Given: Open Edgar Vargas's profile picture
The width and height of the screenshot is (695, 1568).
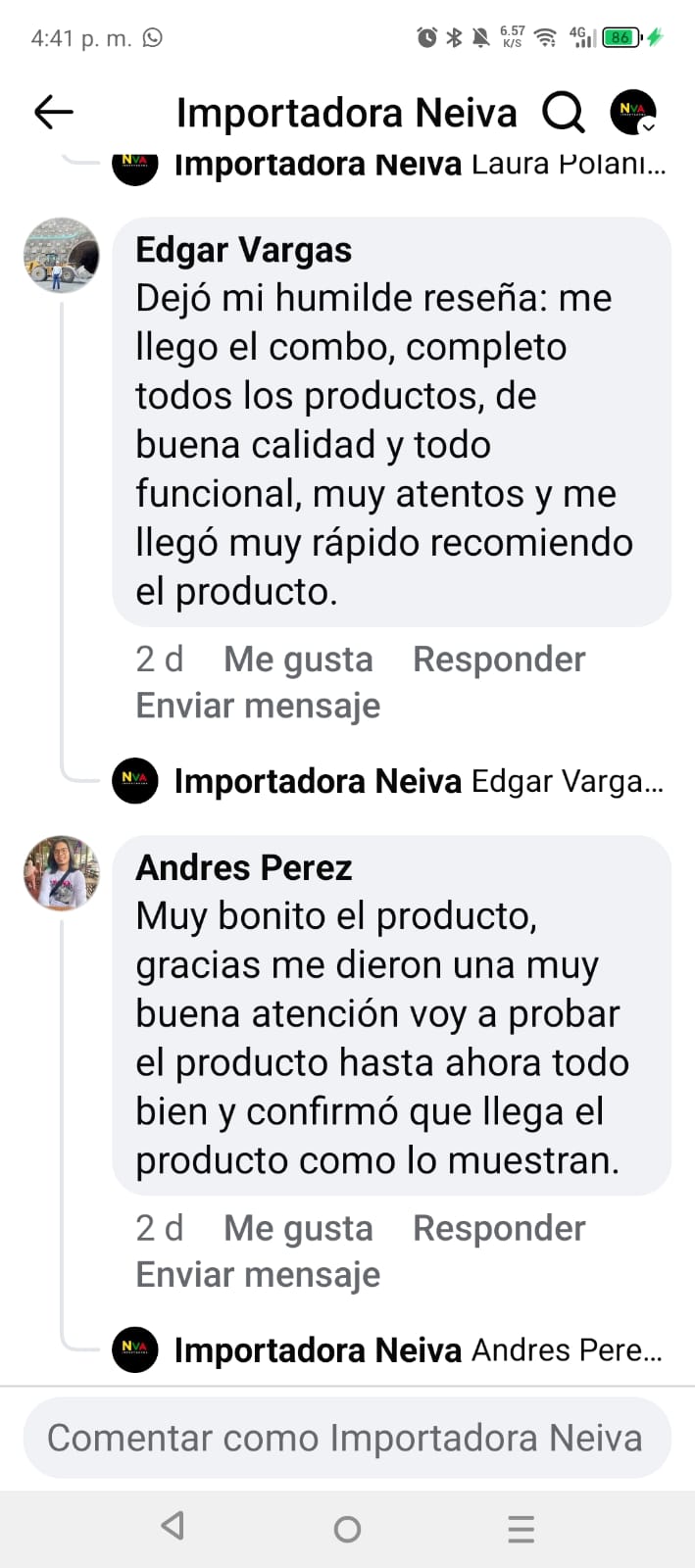Looking at the screenshot, I should click(61, 256).
